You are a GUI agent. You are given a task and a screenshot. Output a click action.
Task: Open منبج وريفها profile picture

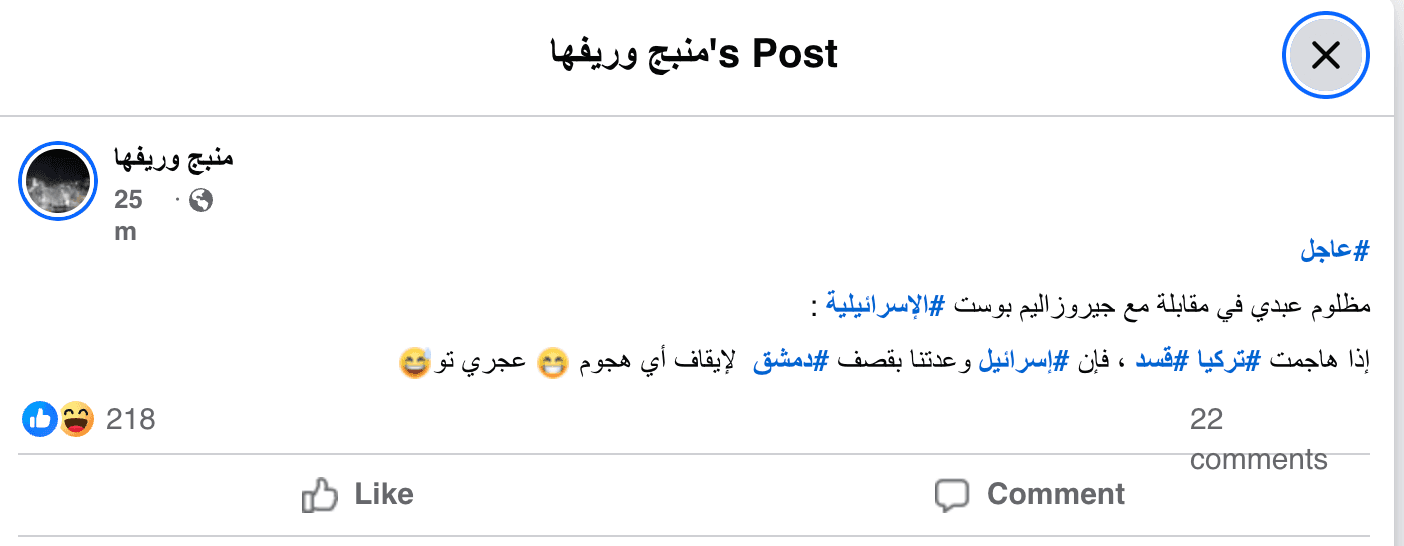tap(56, 181)
